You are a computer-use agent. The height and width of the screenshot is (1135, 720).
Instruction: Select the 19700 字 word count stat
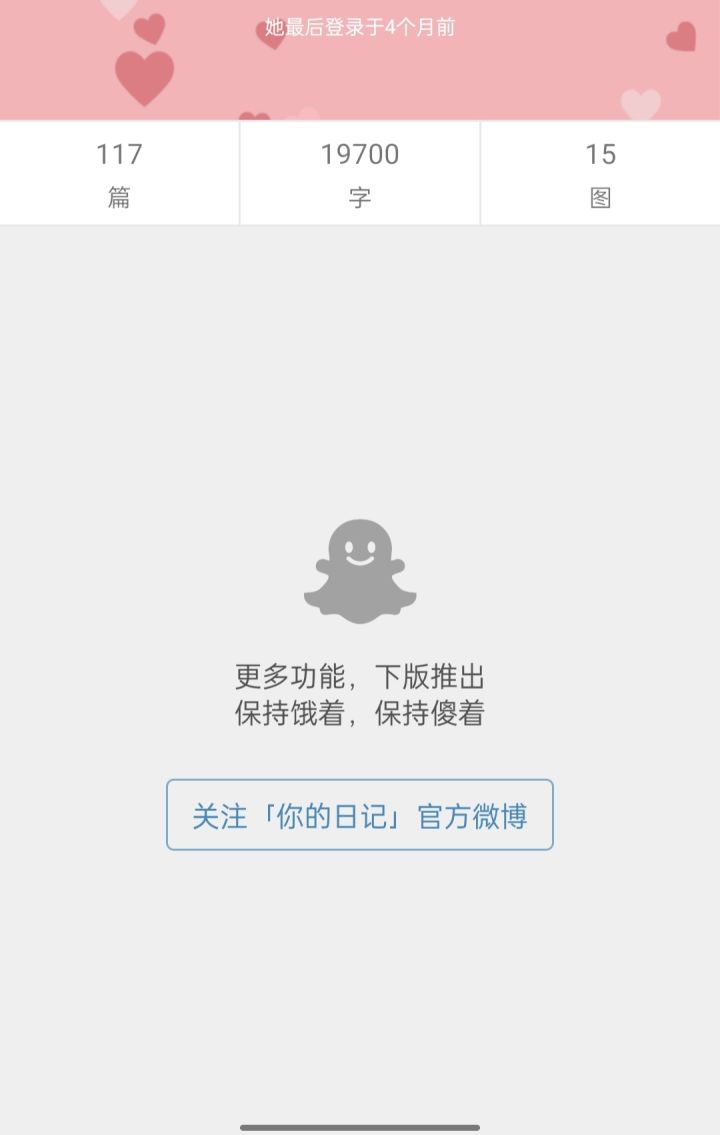tap(360, 172)
